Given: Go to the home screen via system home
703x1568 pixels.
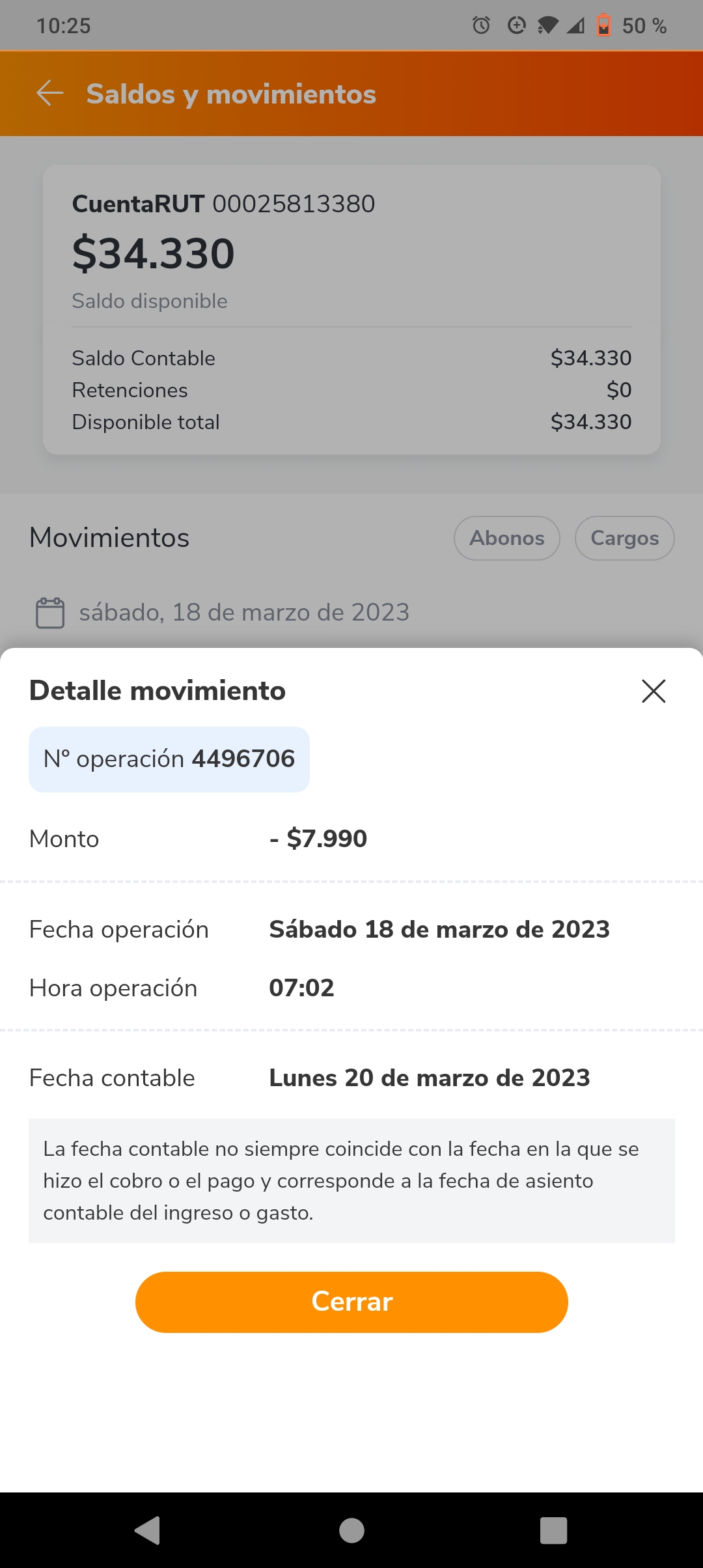Looking at the screenshot, I should [351, 1530].
